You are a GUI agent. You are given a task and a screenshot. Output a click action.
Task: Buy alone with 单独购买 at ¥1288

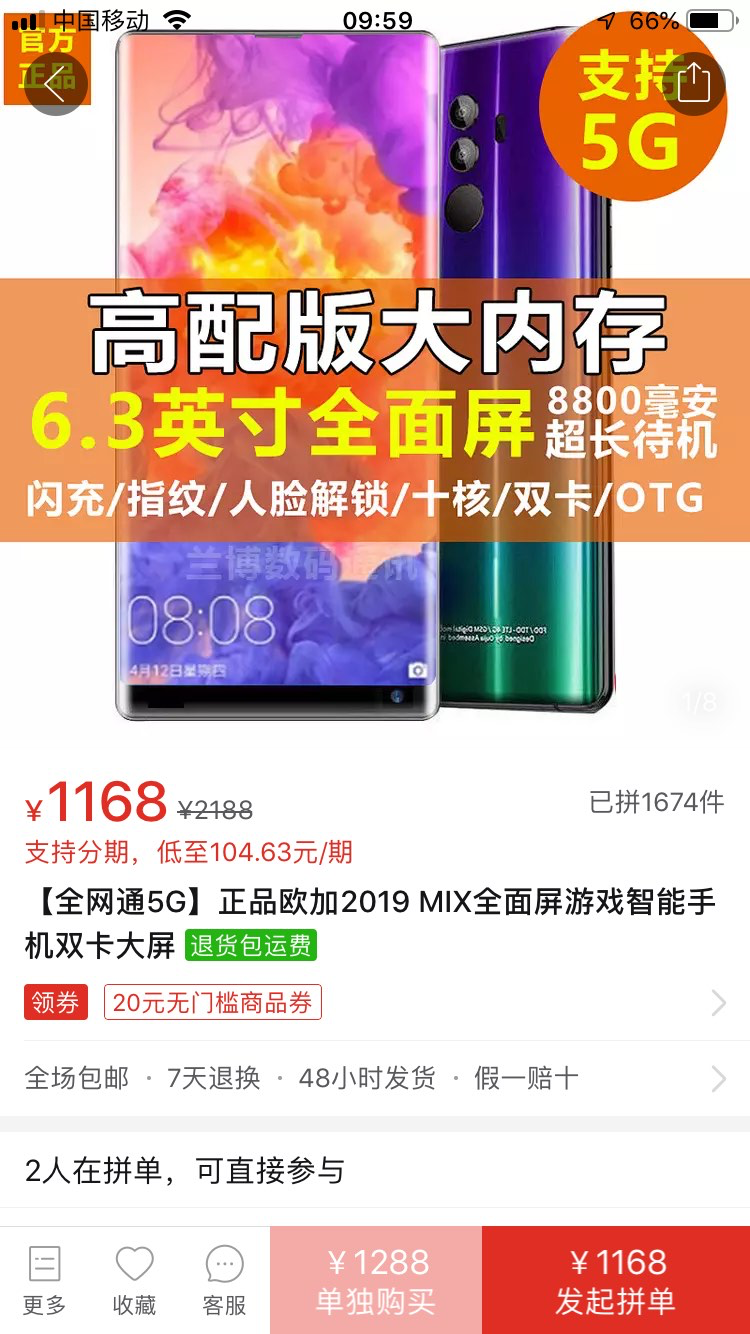coord(376,1280)
